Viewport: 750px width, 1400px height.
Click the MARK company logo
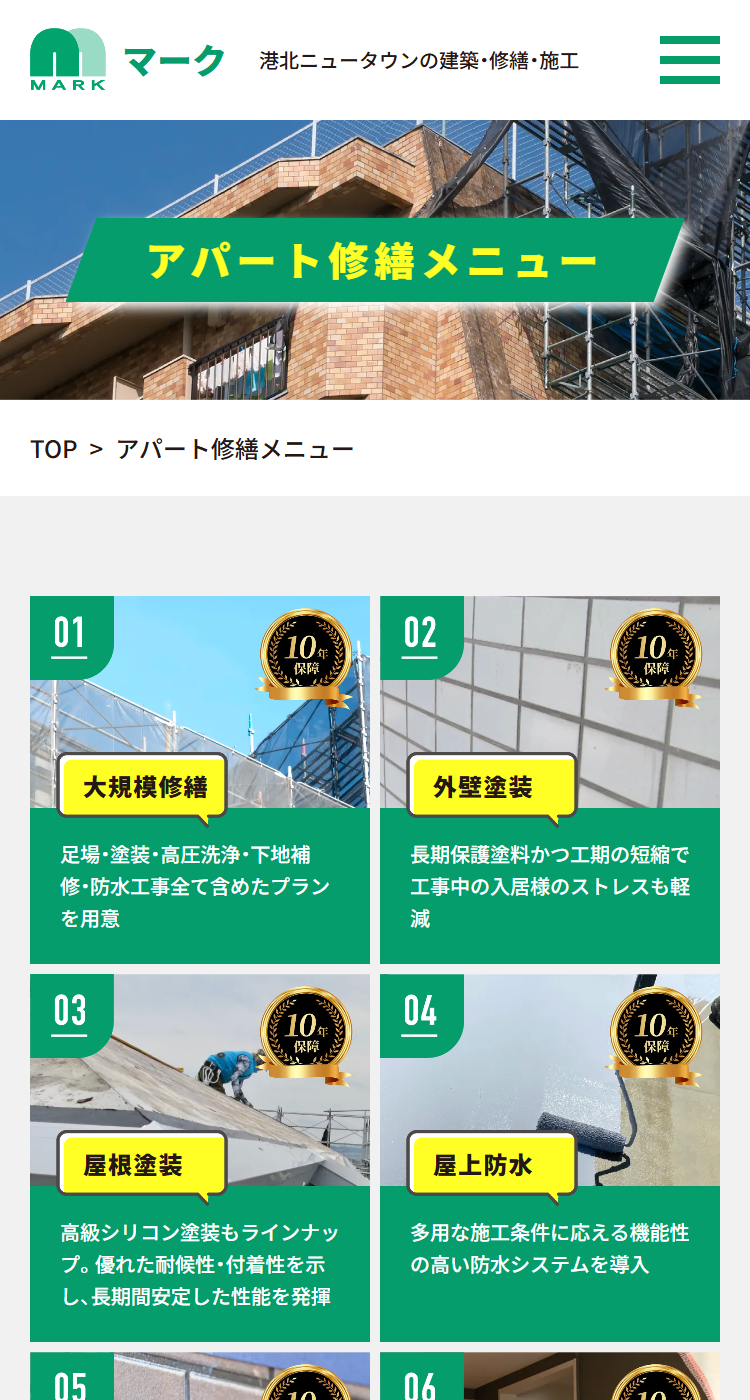pyautogui.click(x=70, y=58)
